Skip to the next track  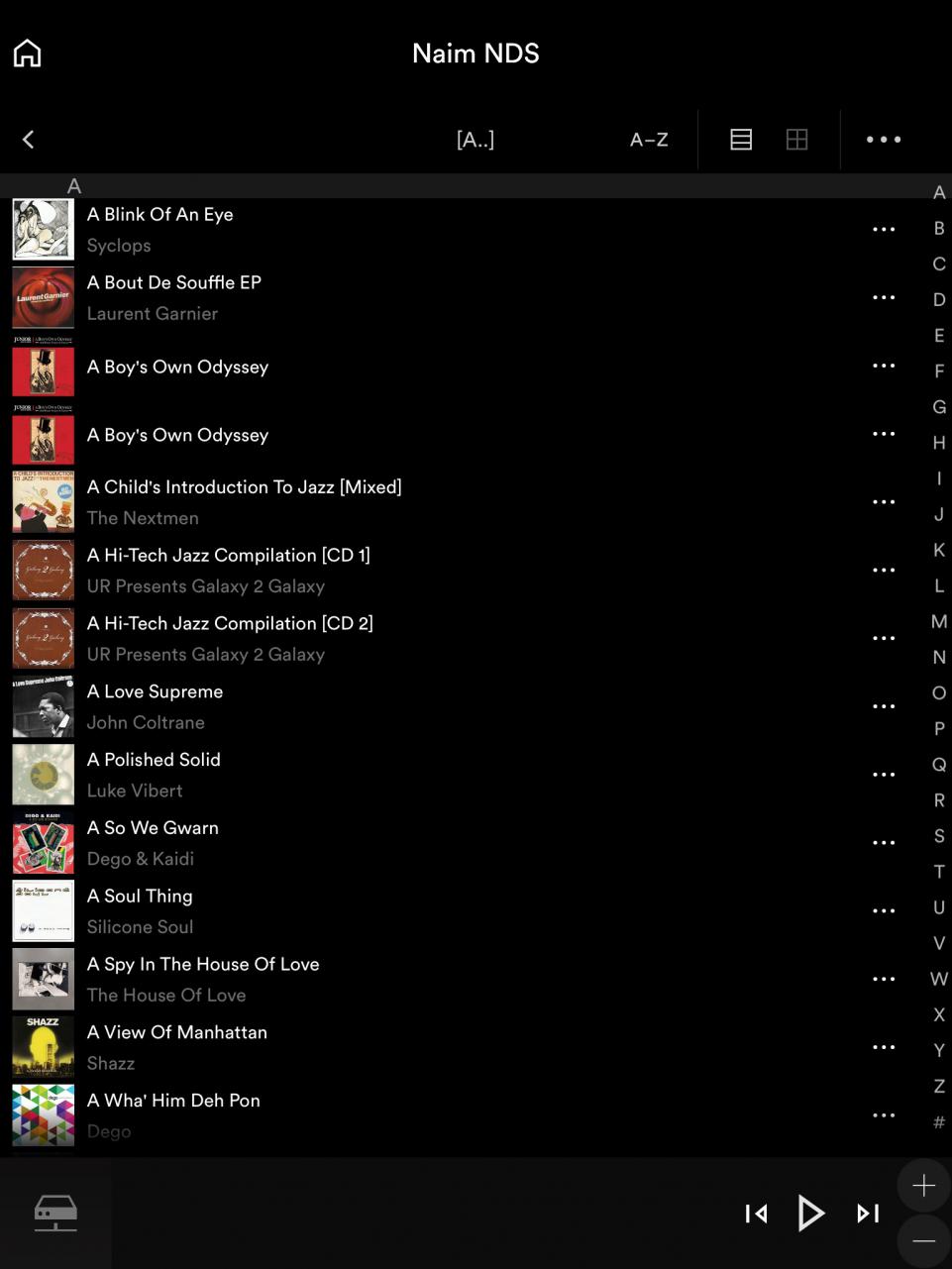[x=868, y=1214]
